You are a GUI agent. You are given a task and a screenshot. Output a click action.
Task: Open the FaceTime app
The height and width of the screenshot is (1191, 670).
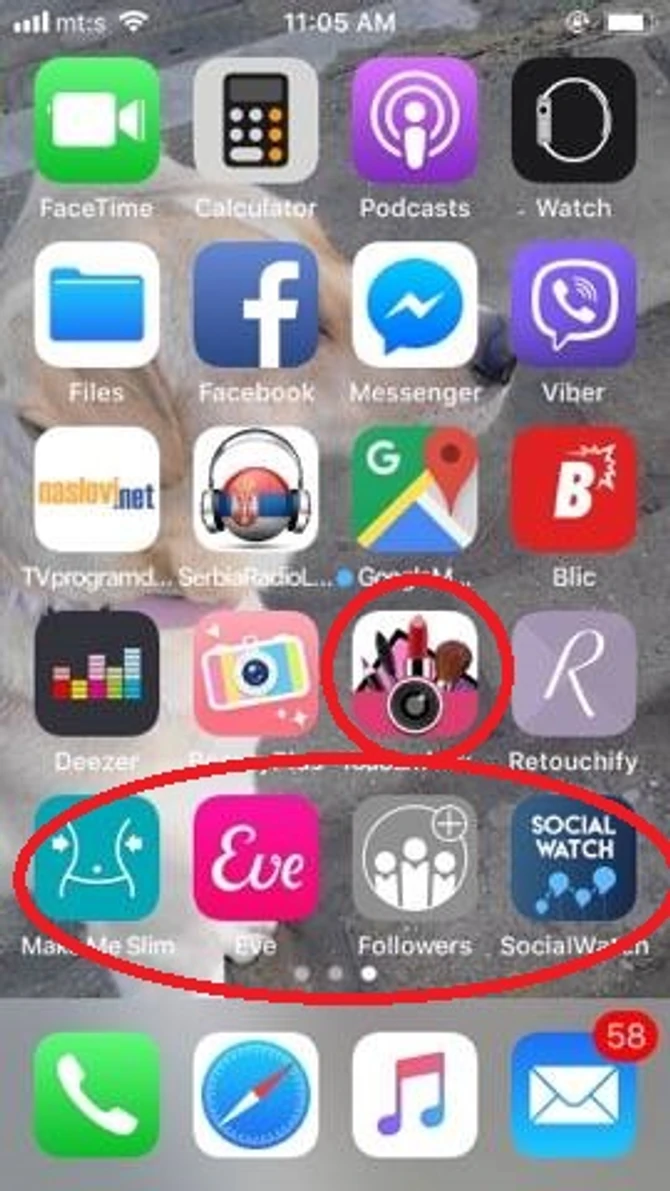pyautogui.click(x=97, y=120)
